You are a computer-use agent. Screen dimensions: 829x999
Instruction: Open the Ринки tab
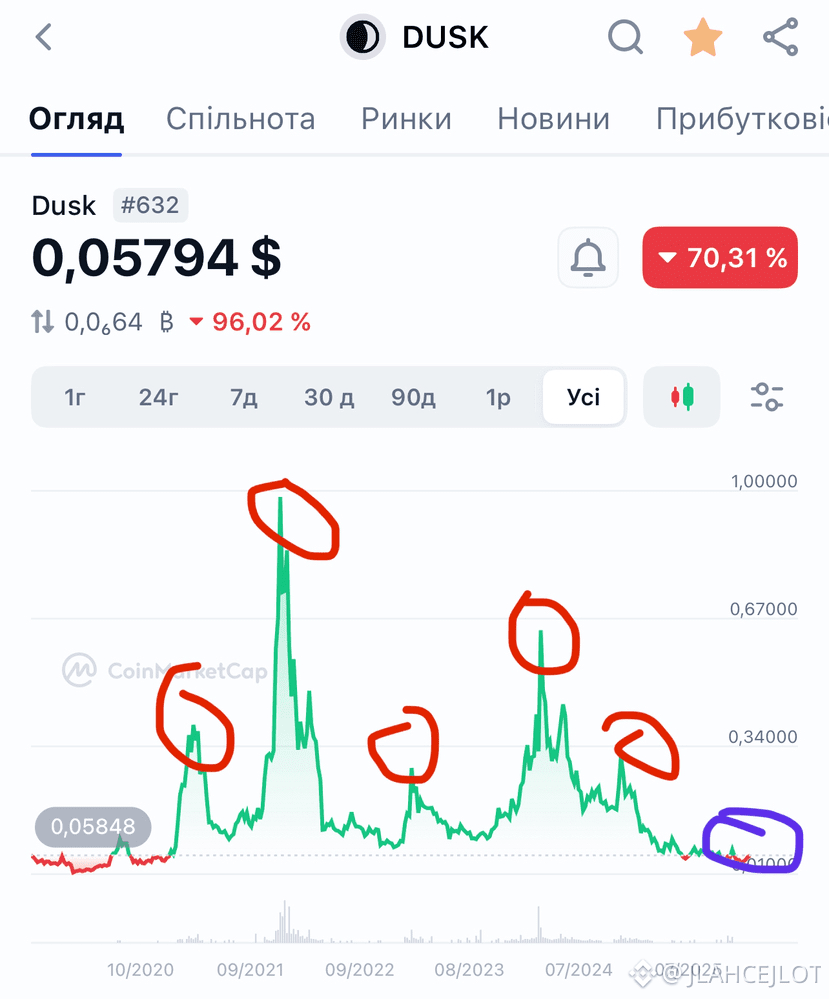point(406,119)
